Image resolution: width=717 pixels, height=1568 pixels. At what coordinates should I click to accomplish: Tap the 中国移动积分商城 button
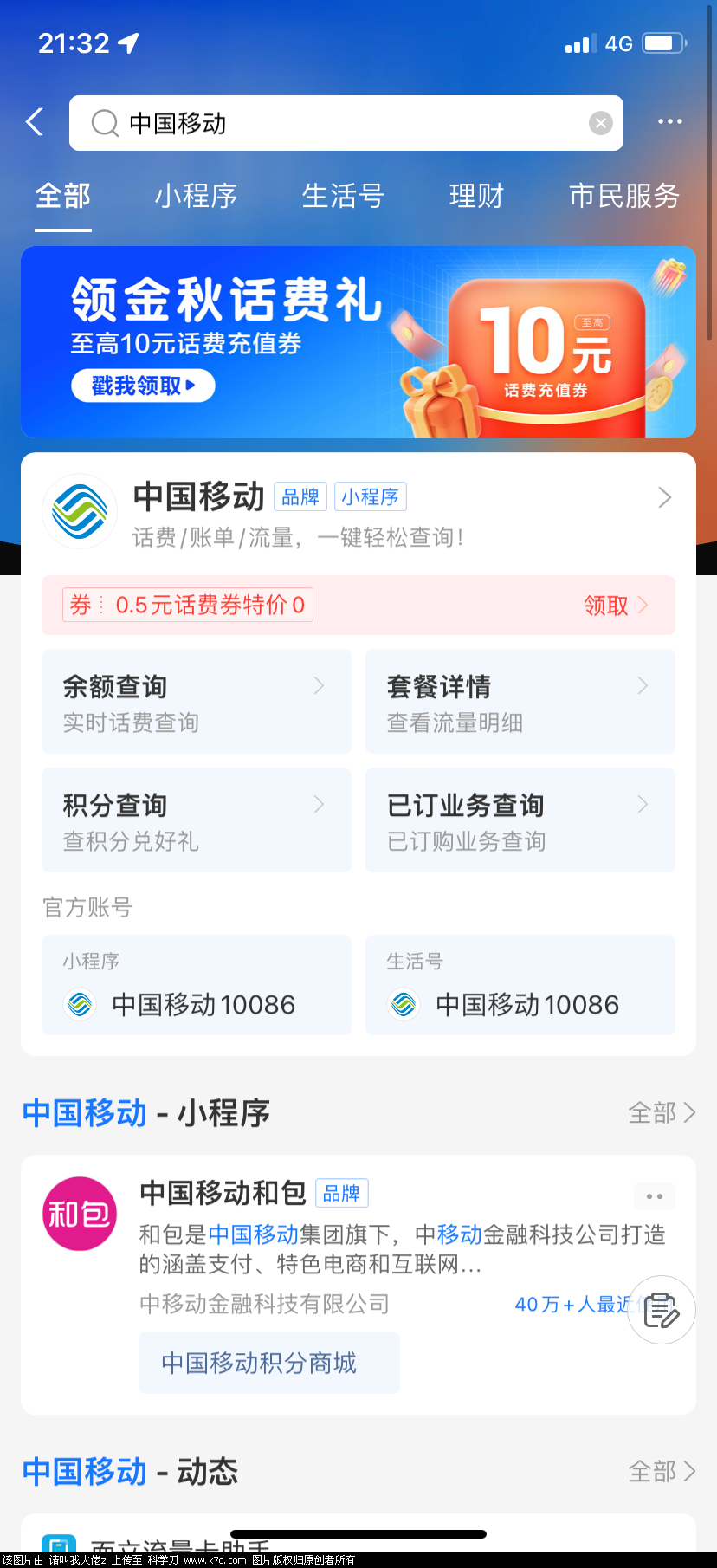click(268, 1363)
